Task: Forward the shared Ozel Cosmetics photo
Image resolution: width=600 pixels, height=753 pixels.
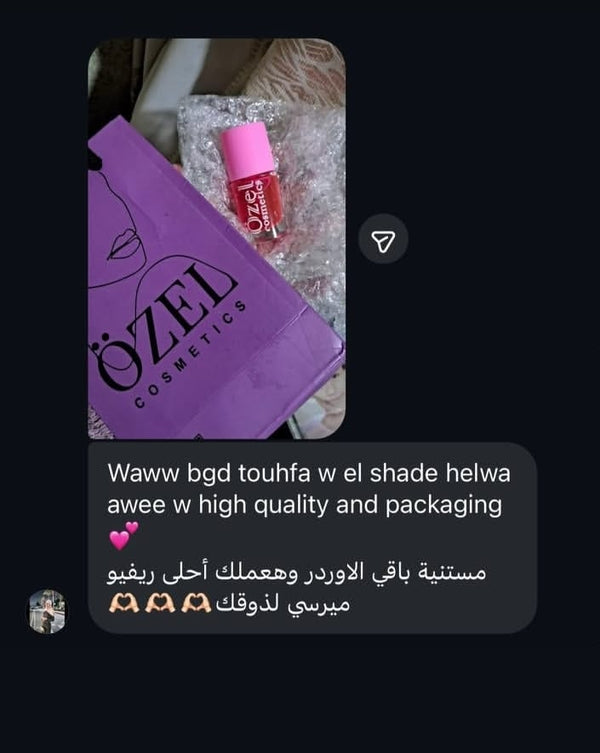Action: (383, 239)
